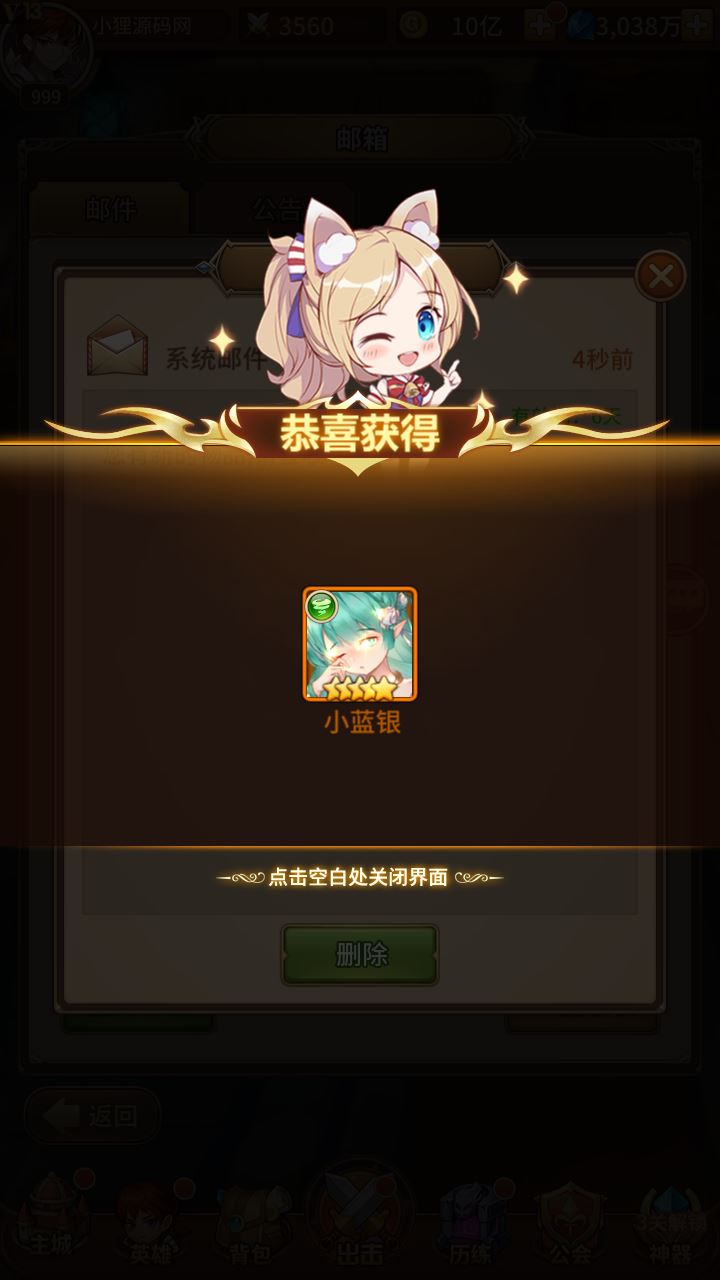Add diamonds with the plus beside 3,038万

[x=697, y=26]
